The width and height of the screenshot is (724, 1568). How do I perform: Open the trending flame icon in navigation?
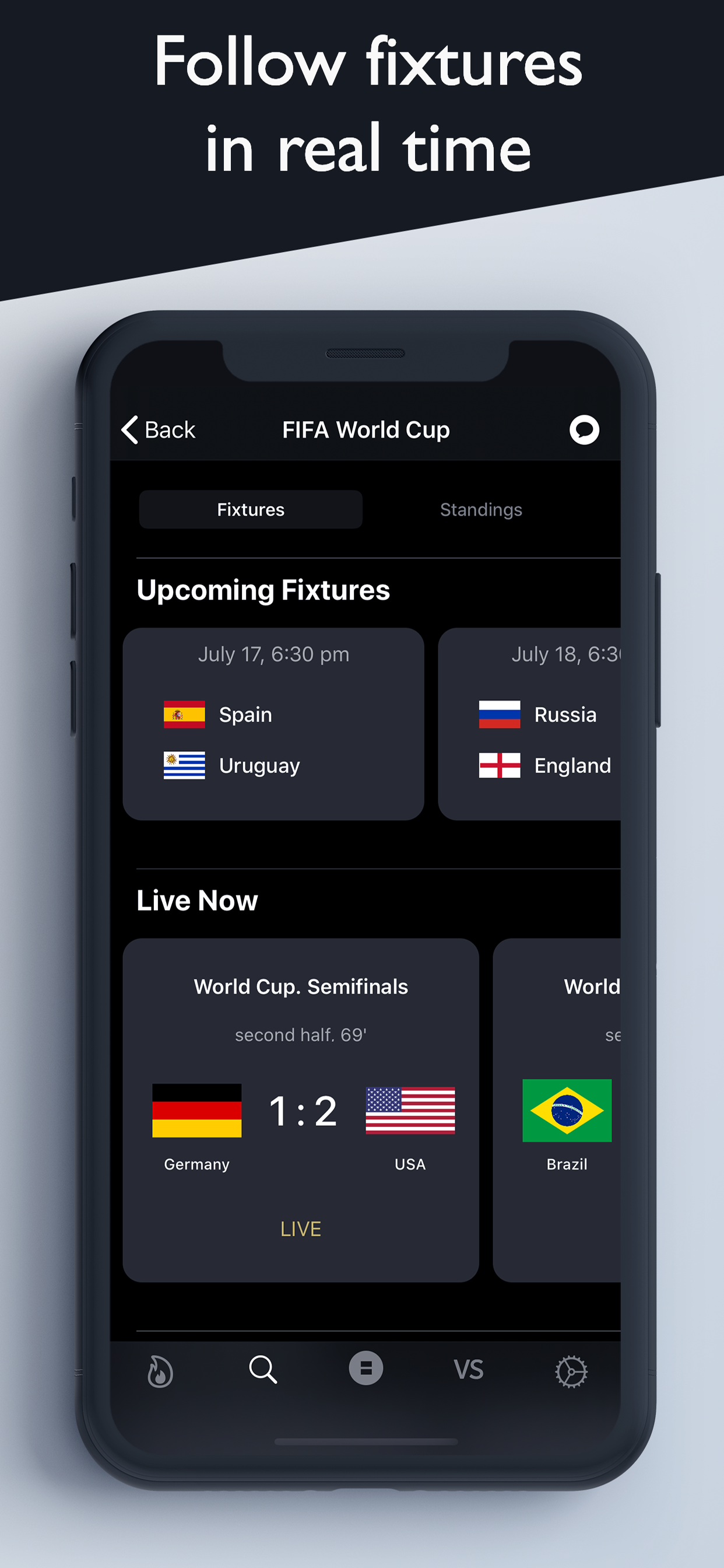pos(159,1371)
